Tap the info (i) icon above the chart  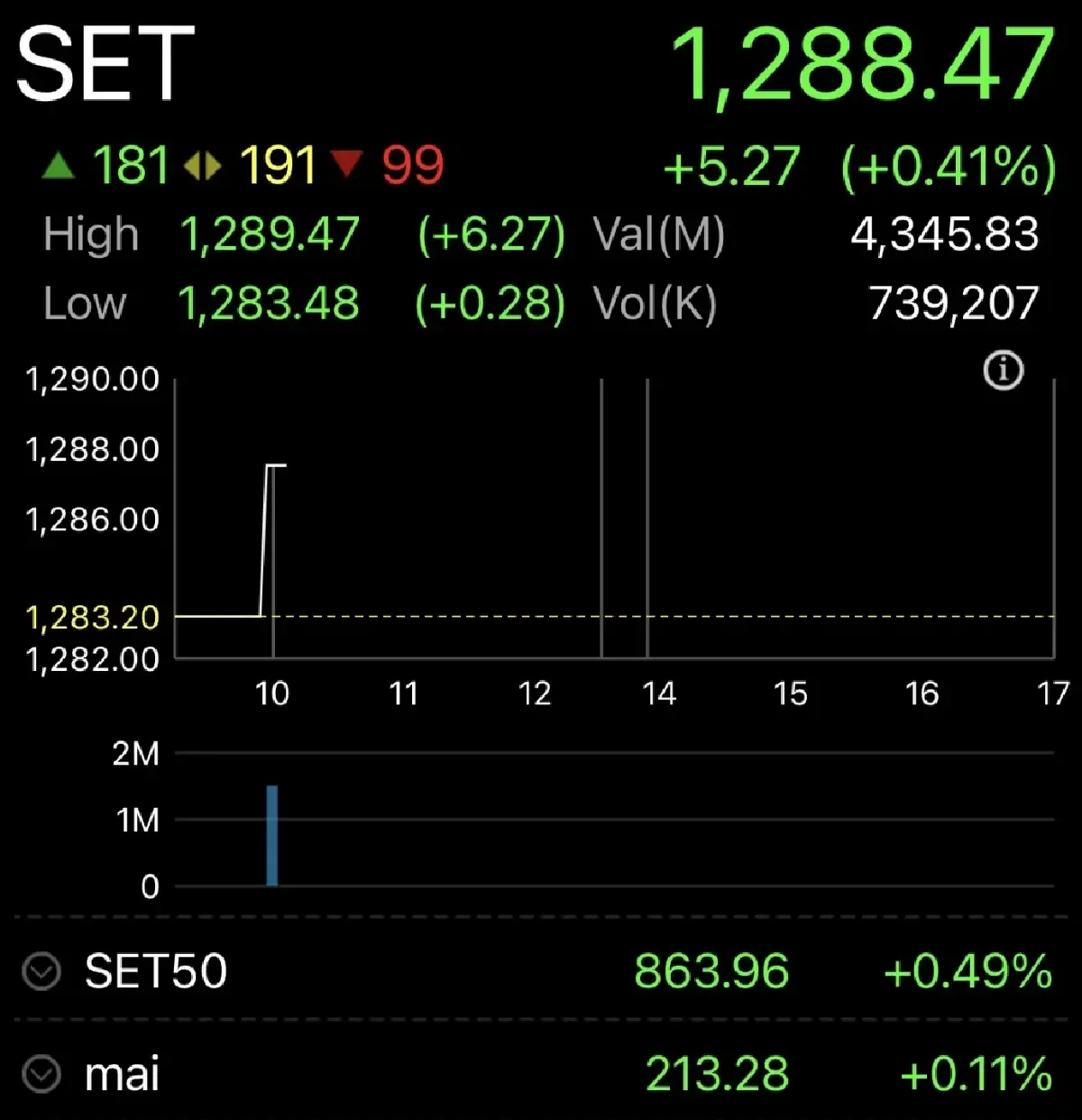click(x=1004, y=371)
